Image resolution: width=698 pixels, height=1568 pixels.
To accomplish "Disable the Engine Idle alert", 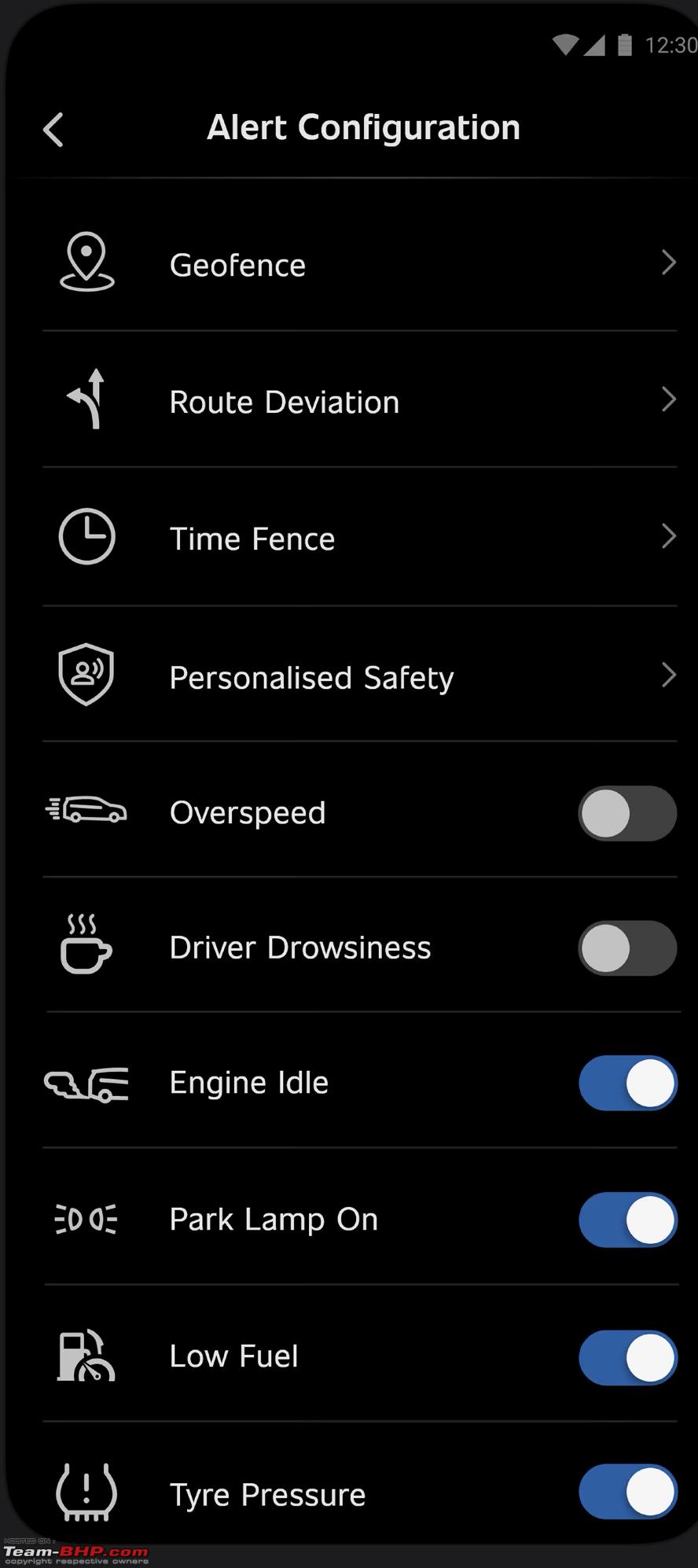I will coord(627,1084).
